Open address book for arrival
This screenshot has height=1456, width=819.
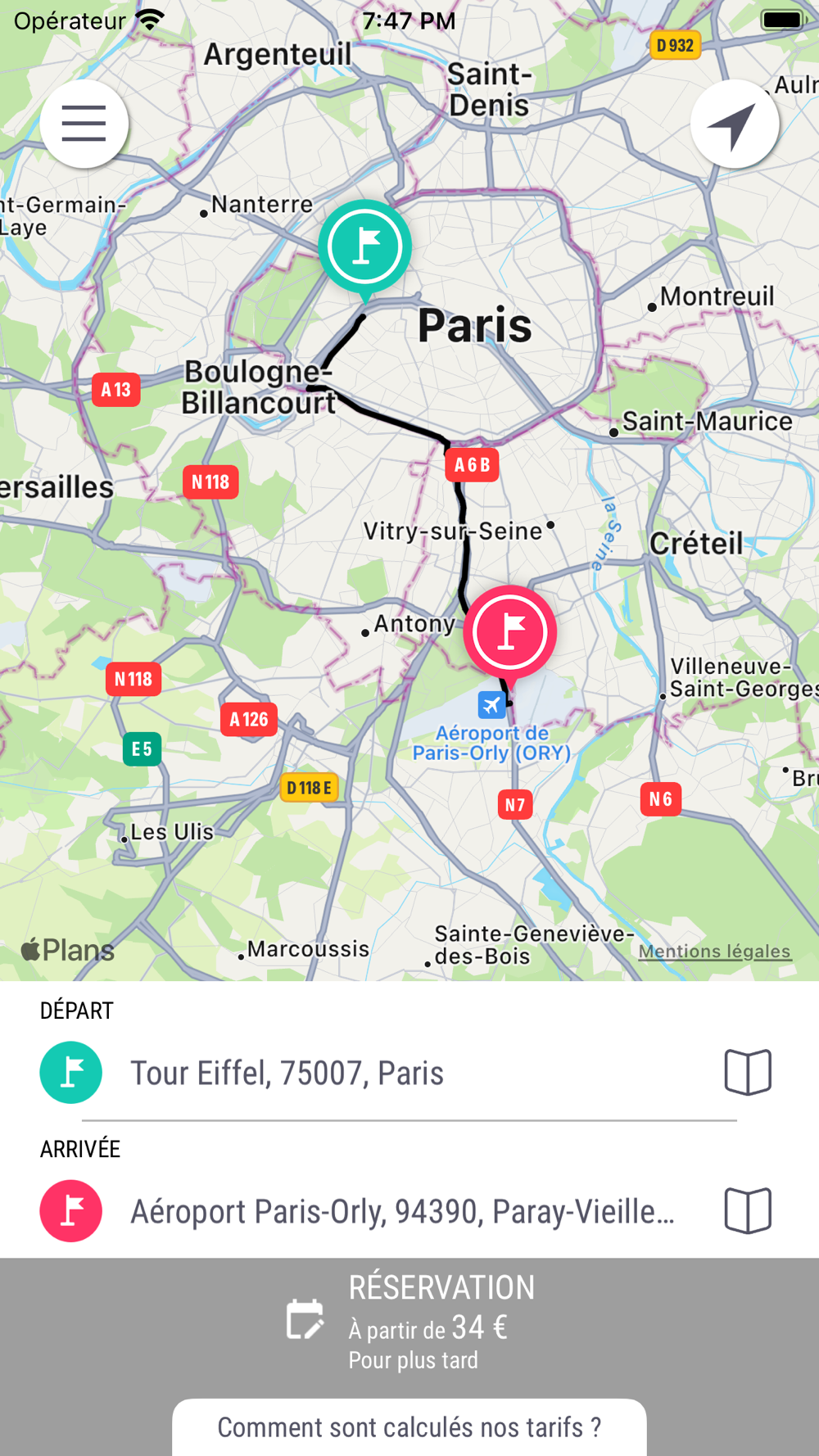click(748, 1210)
